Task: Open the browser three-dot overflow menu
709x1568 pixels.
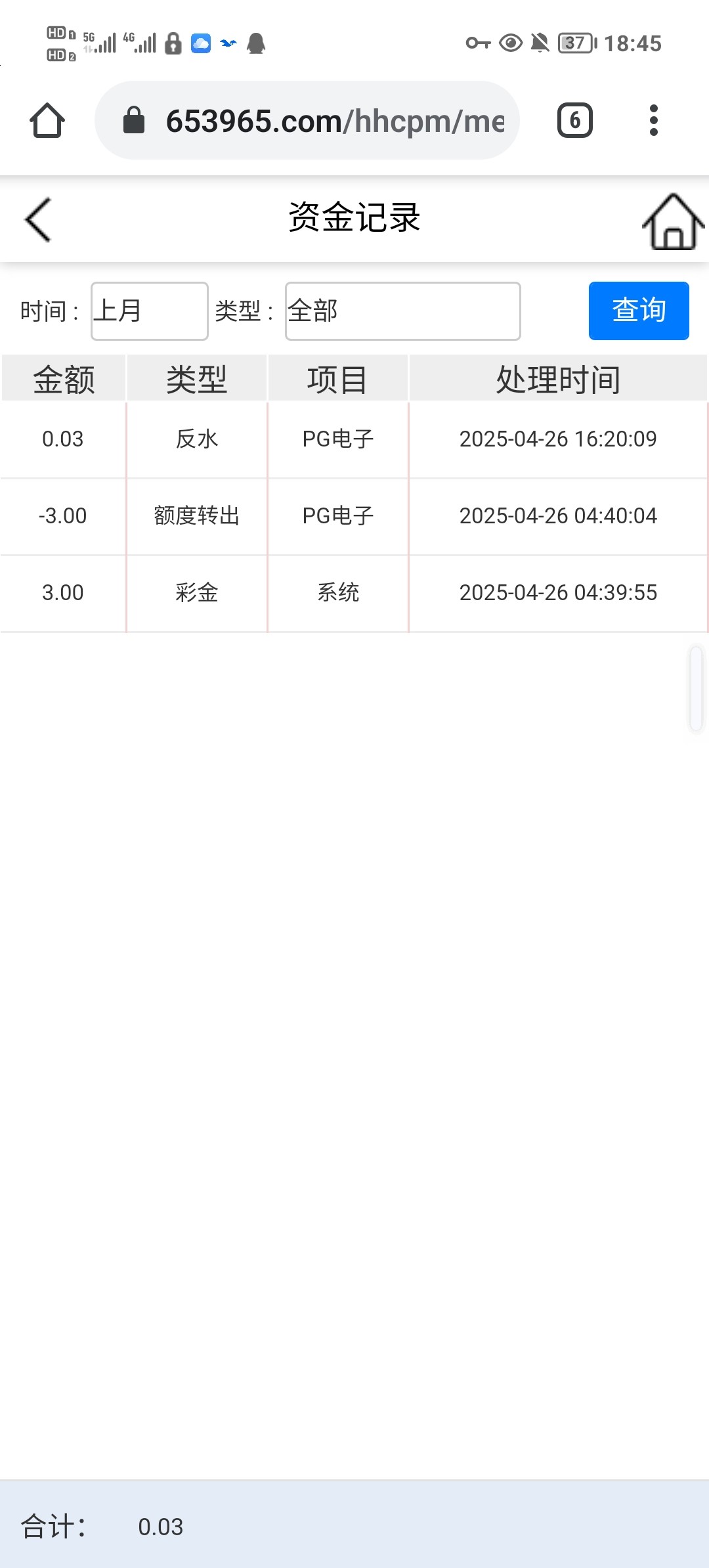Action: [653, 120]
